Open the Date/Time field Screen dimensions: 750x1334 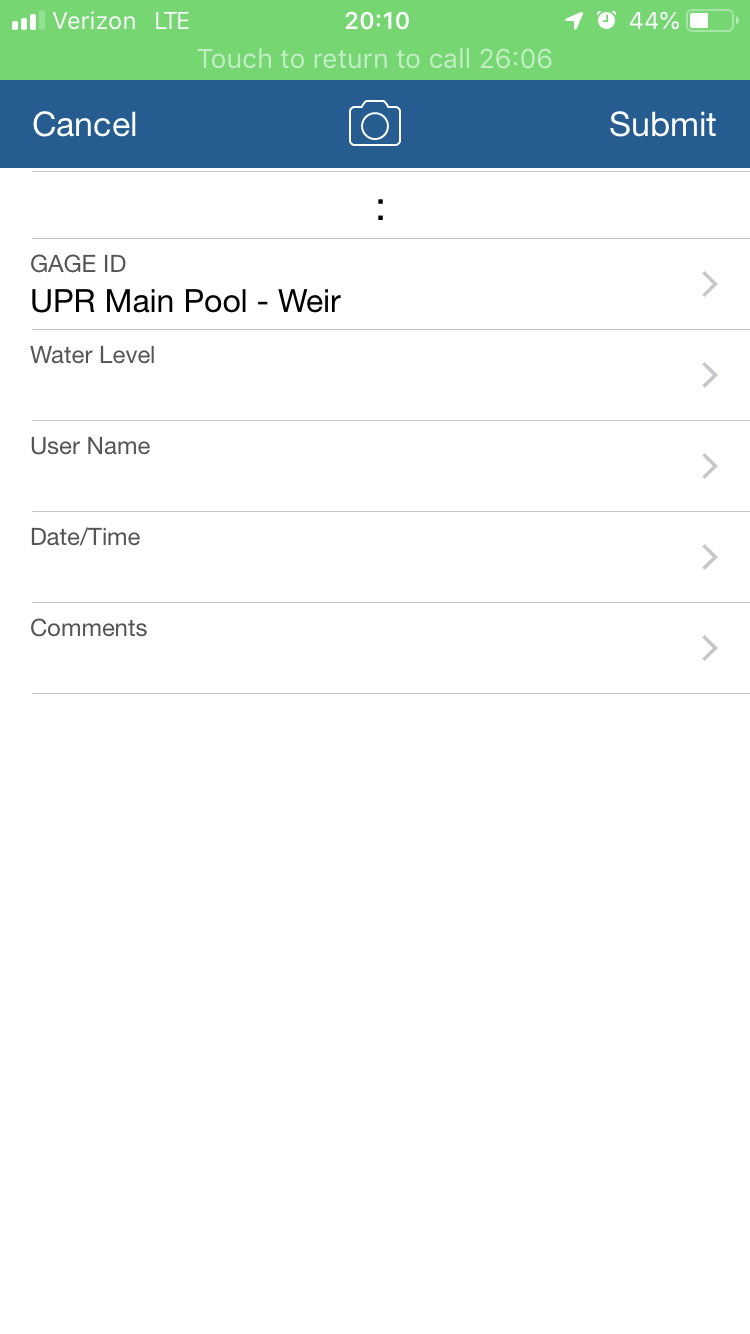click(375, 557)
